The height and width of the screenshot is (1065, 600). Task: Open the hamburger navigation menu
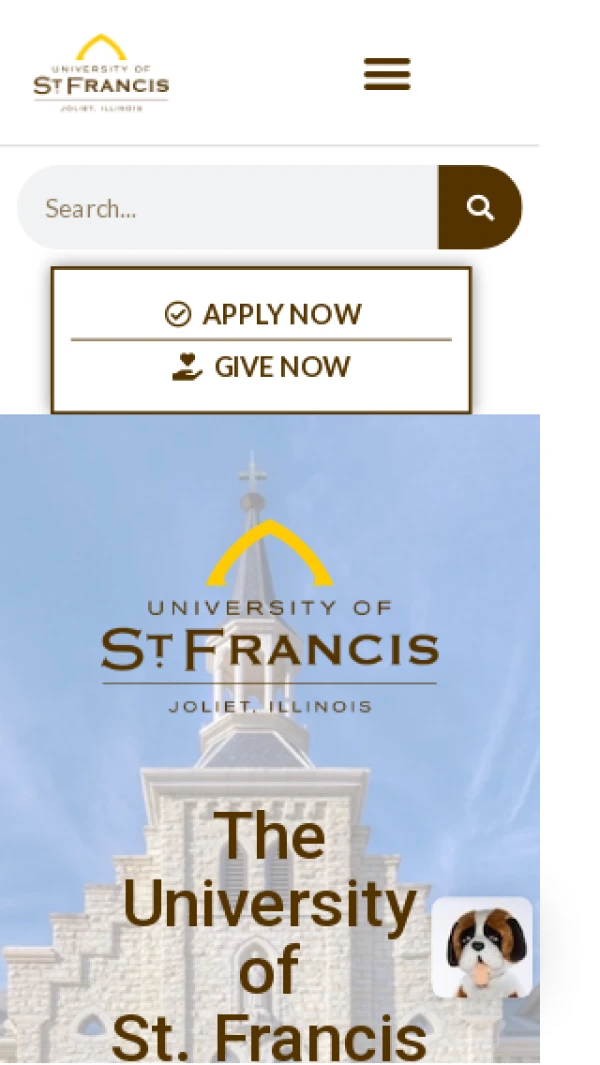click(387, 74)
